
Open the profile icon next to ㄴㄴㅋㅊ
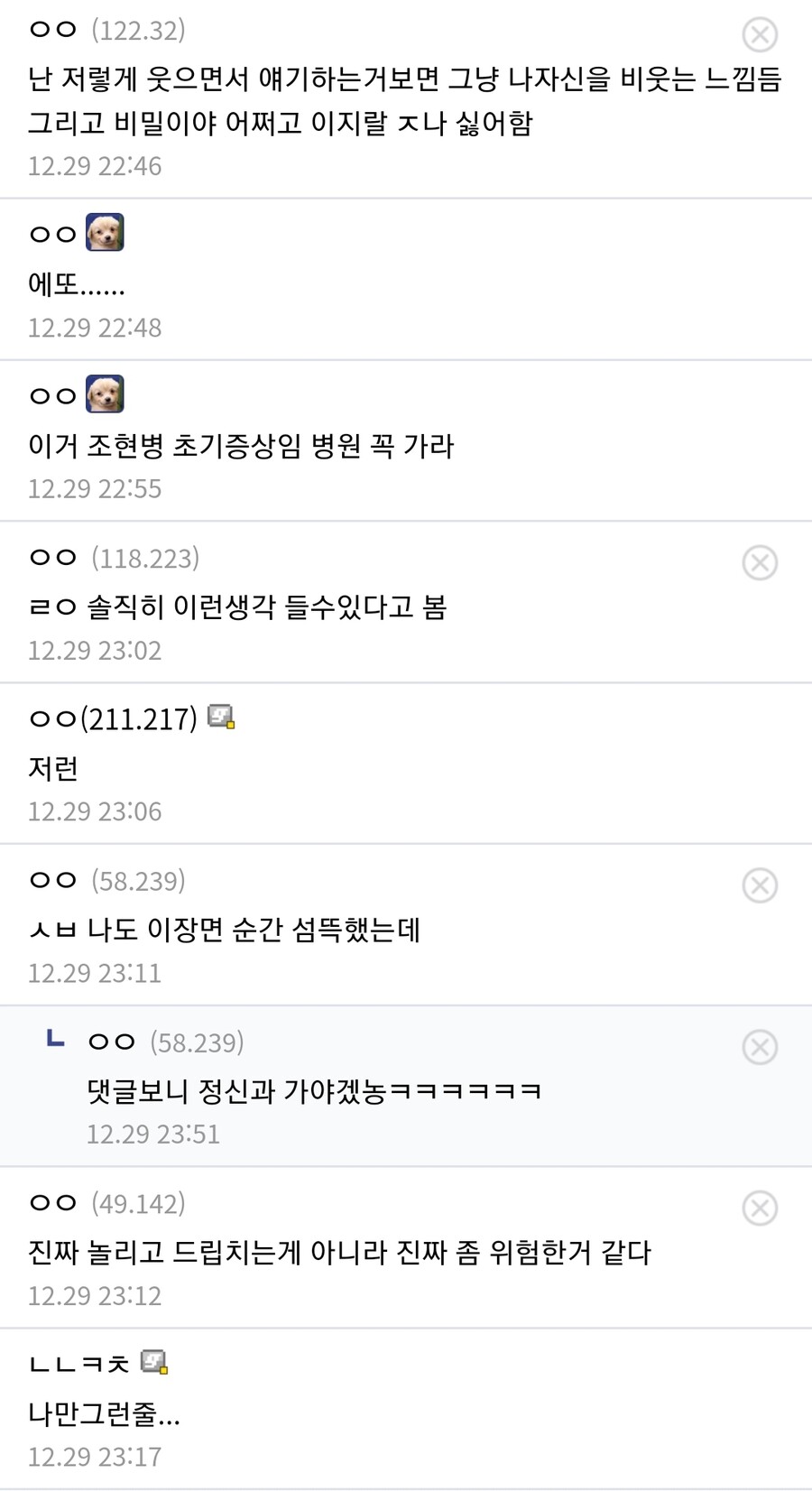[x=154, y=1362]
